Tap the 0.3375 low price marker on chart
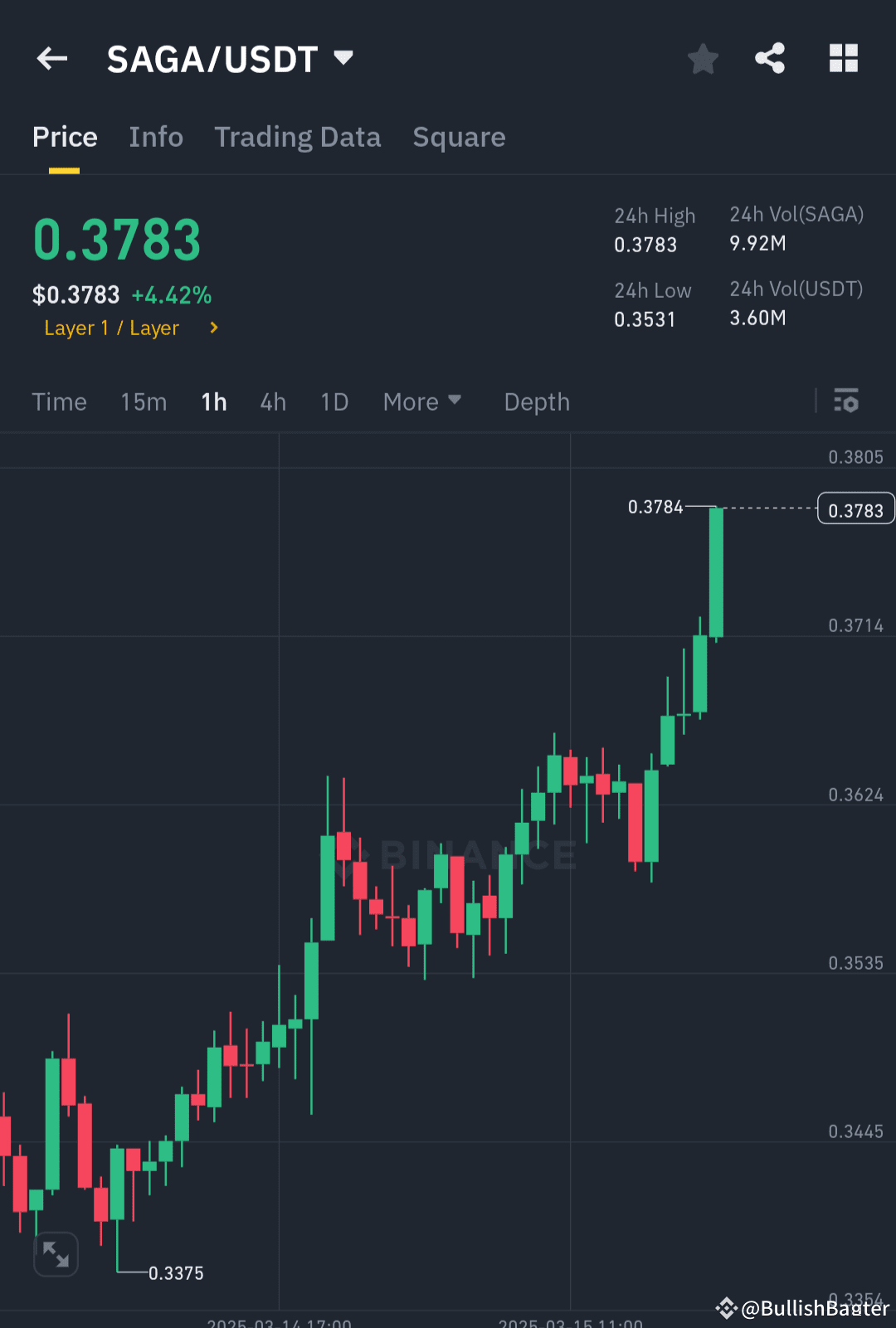This screenshot has width=896, height=1328. click(x=177, y=1273)
